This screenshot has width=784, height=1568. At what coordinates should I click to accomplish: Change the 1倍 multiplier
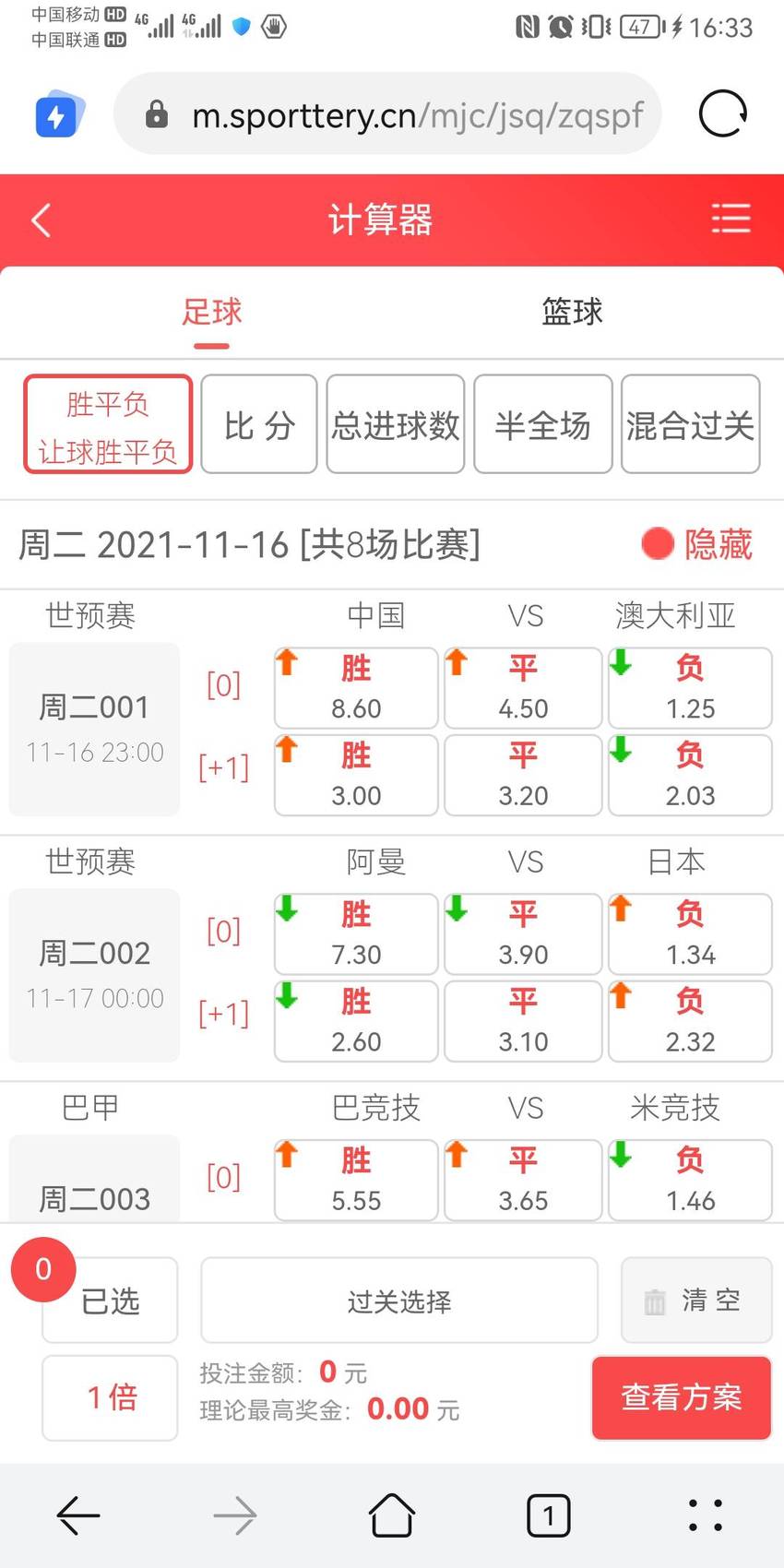110,1397
